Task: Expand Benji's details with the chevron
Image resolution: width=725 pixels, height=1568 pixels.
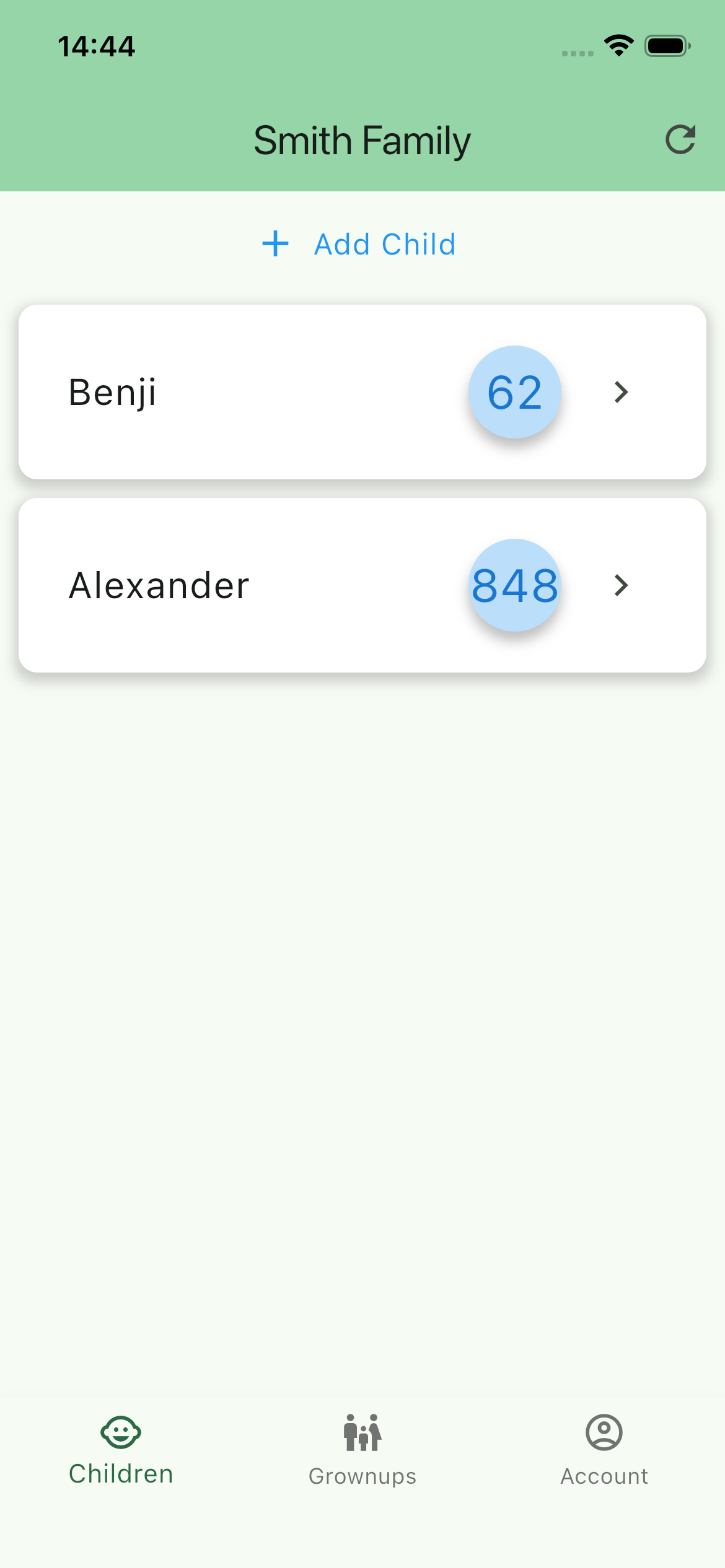Action: 620,391
